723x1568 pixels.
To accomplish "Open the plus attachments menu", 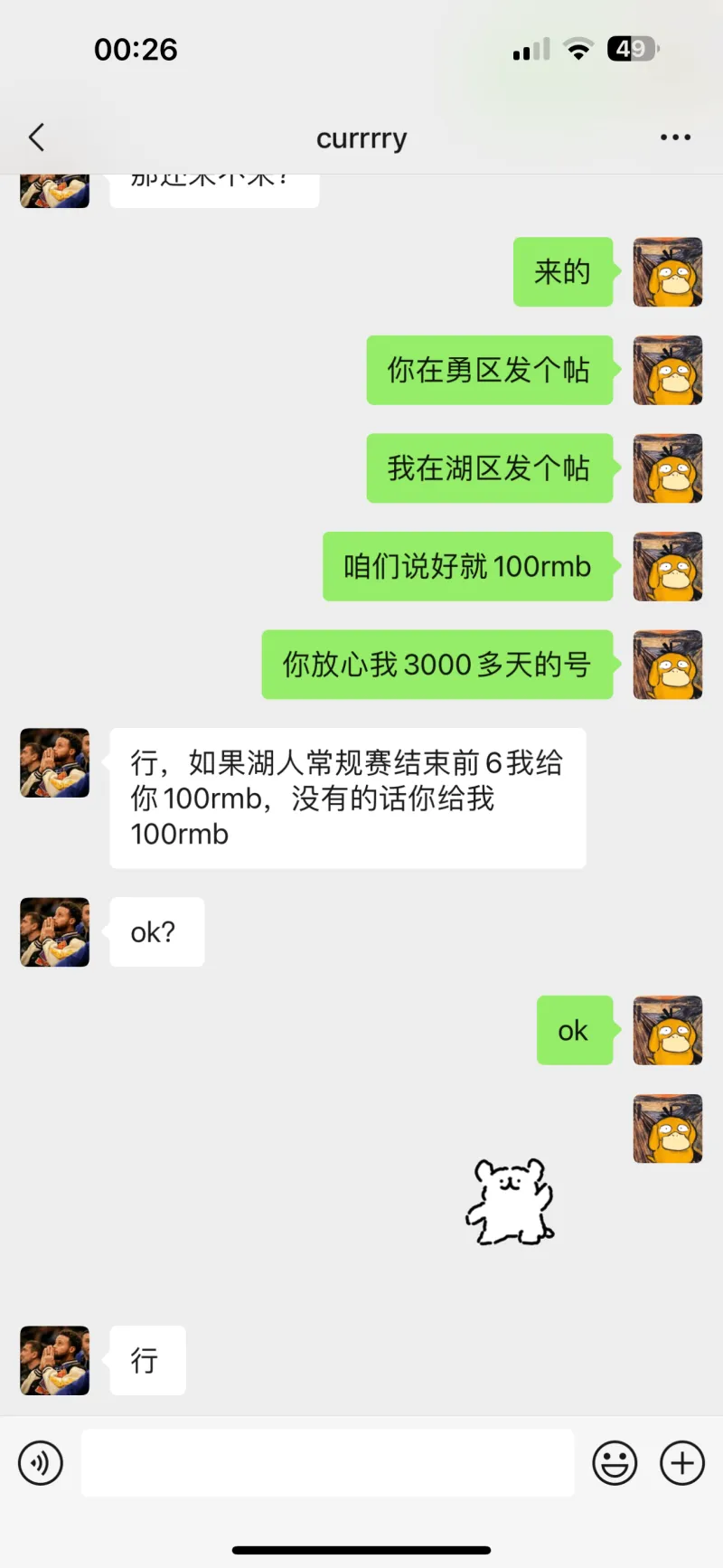I will click(x=682, y=1463).
